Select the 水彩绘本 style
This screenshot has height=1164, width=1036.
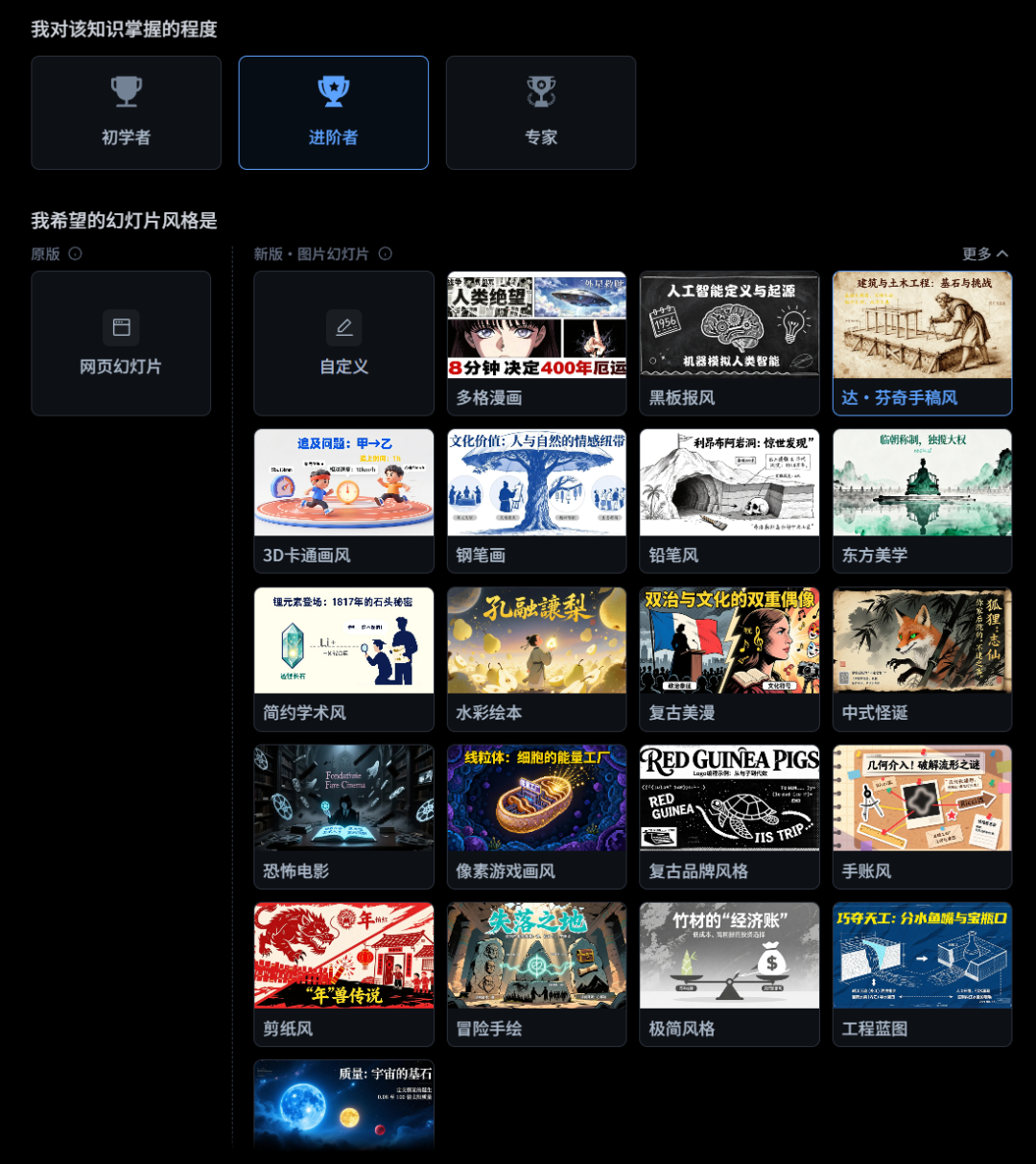coord(536,658)
